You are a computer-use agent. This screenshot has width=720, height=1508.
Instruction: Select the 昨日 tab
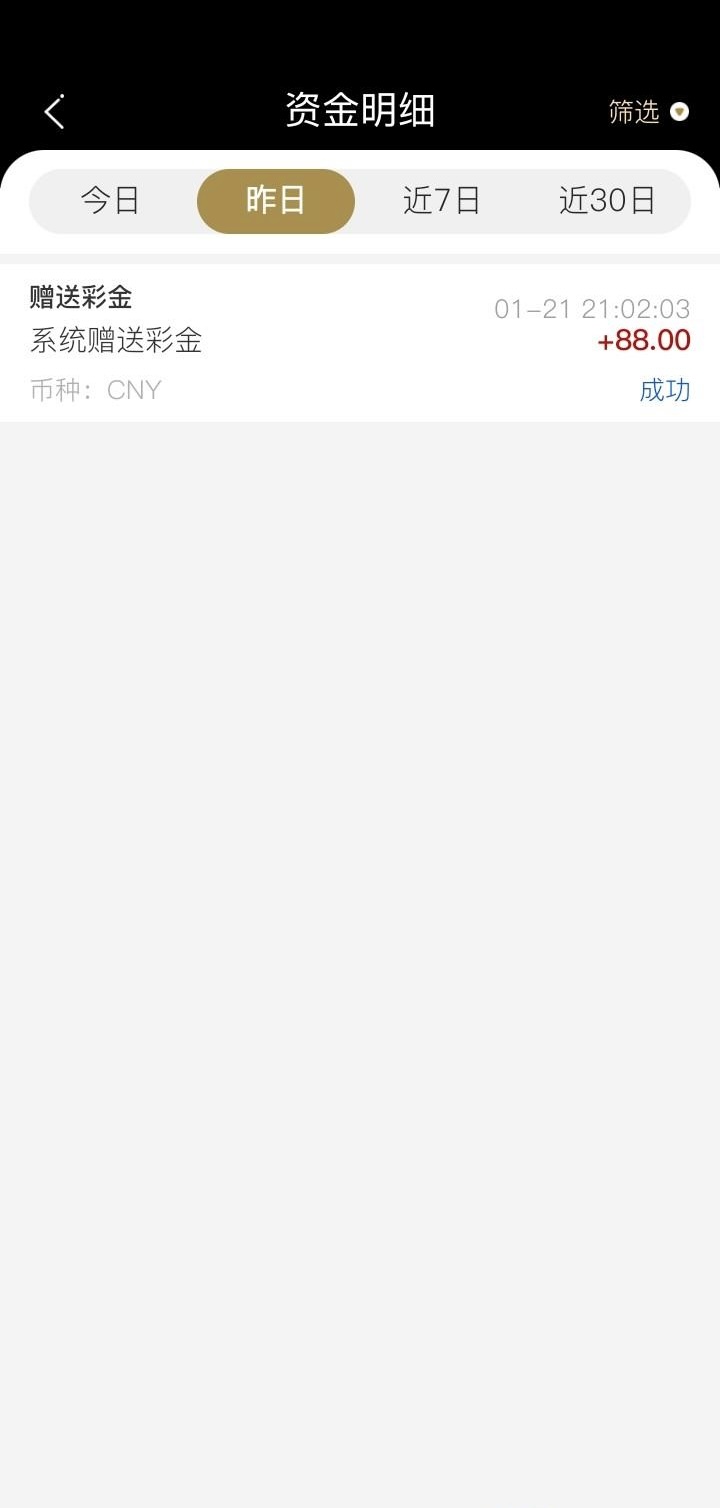click(x=276, y=201)
